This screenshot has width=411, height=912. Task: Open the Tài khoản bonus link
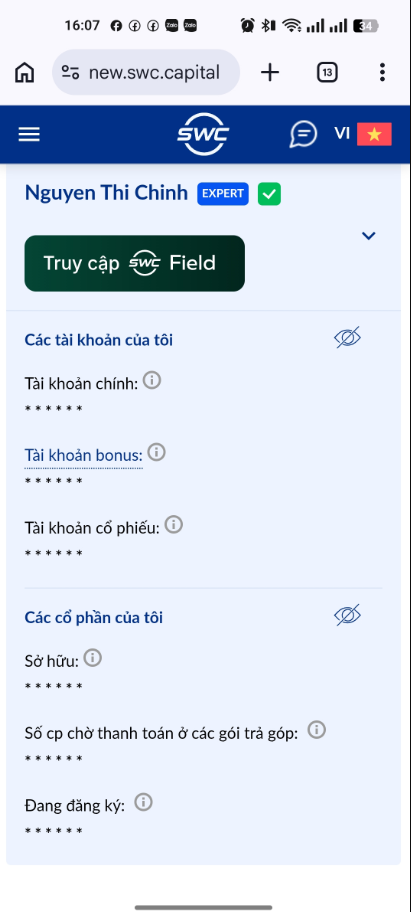(x=83, y=455)
